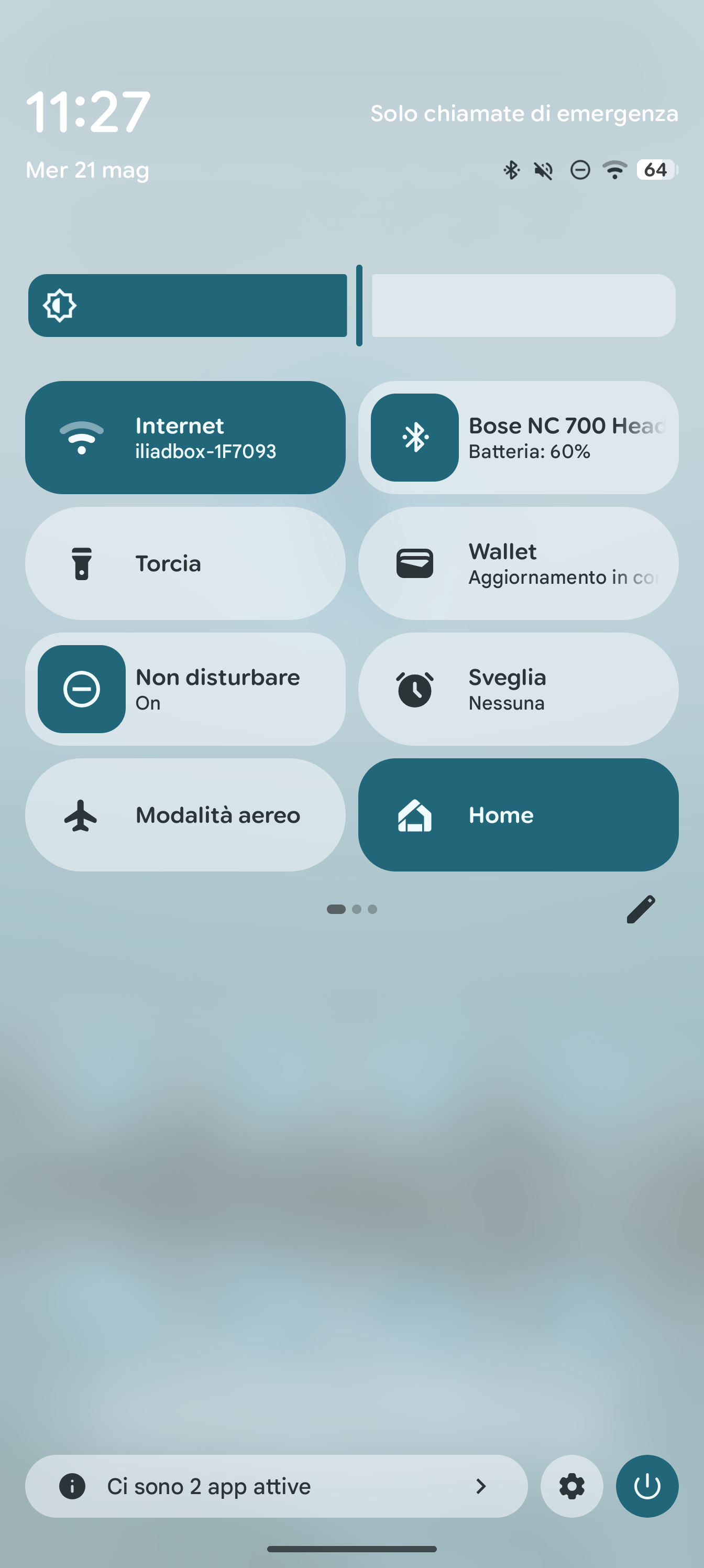Open the power menu

click(x=647, y=1486)
